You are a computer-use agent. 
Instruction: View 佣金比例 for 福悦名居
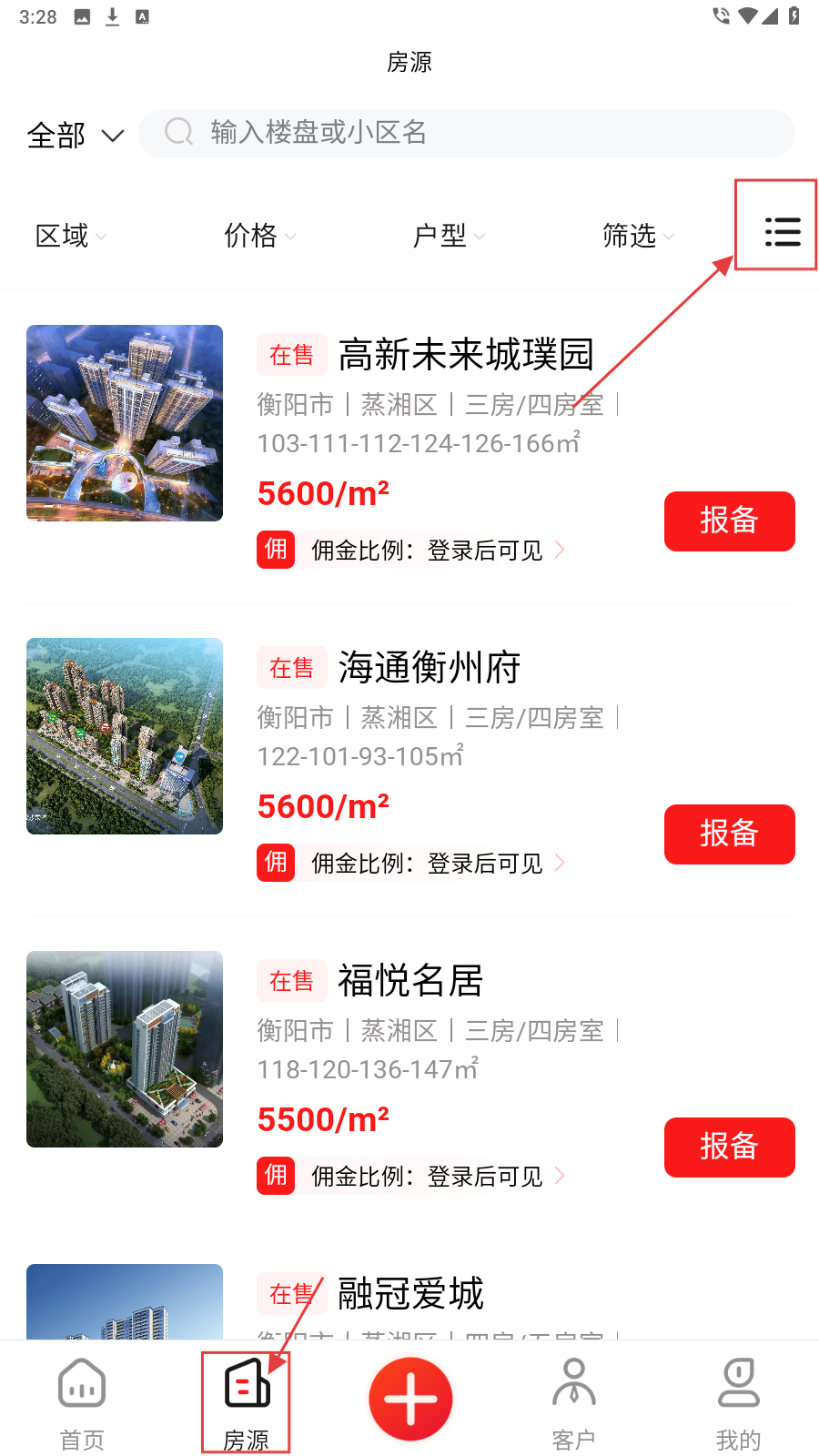(426, 1177)
